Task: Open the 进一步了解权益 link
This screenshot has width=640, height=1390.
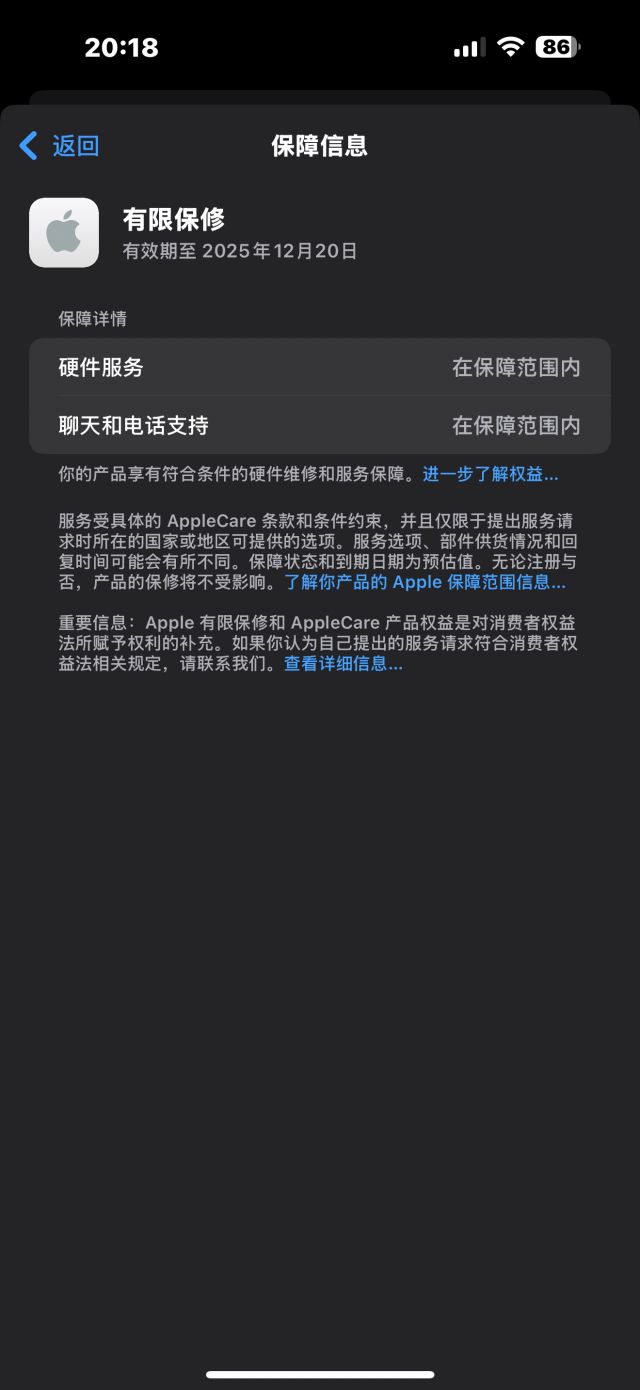Action: click(x=490, y=474)
